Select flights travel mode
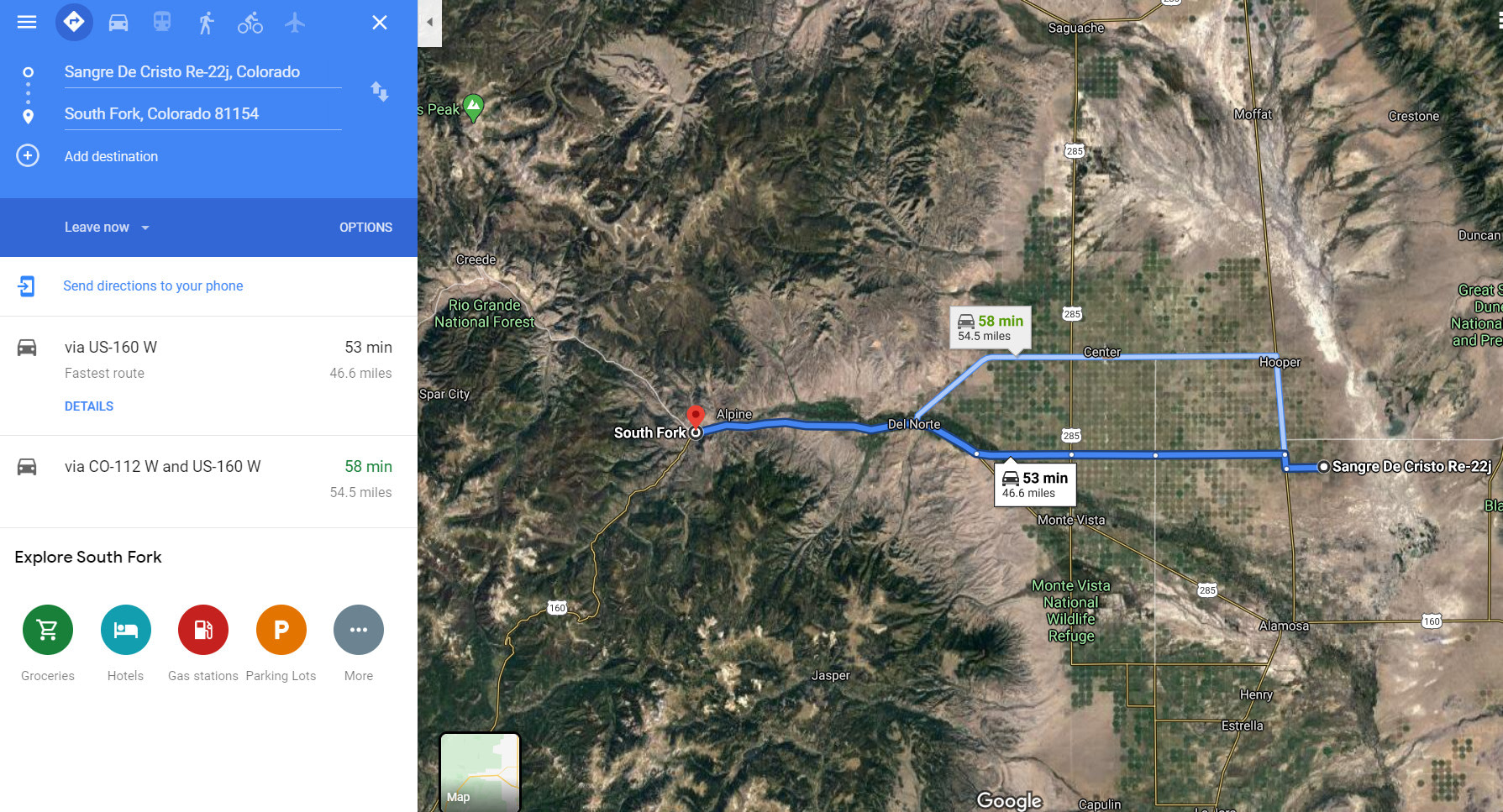 [294, 22]
